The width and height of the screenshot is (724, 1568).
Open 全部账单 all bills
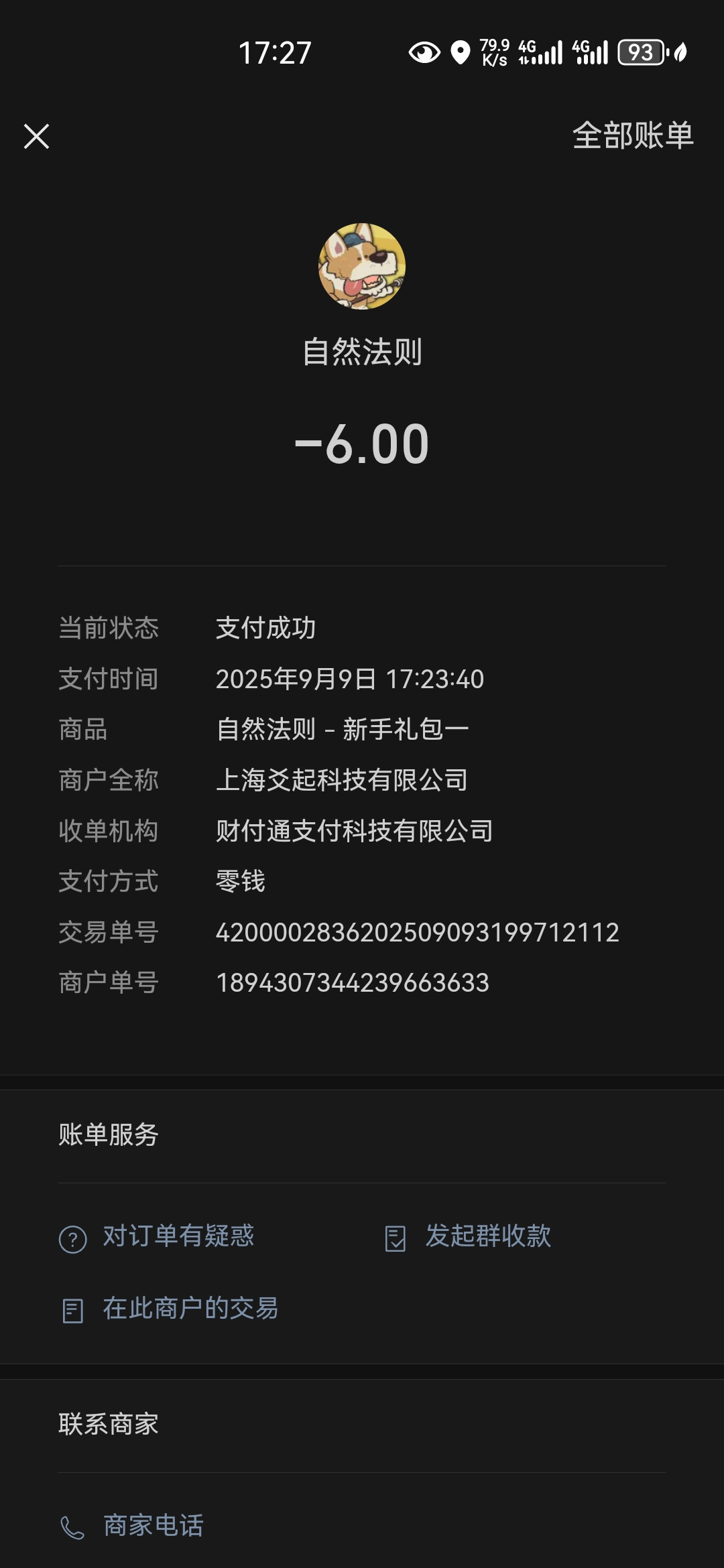tap(633, 135)
